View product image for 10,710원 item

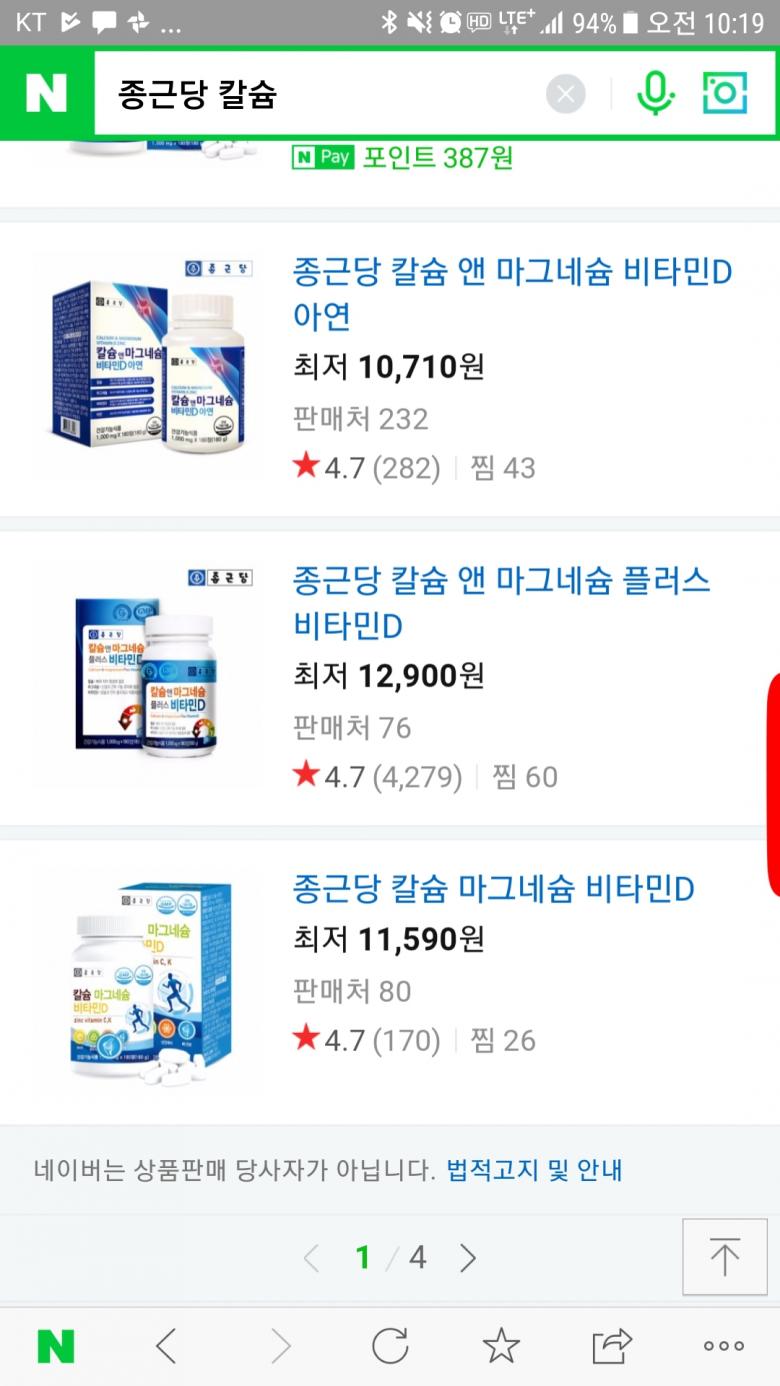(x=148, y=368)
